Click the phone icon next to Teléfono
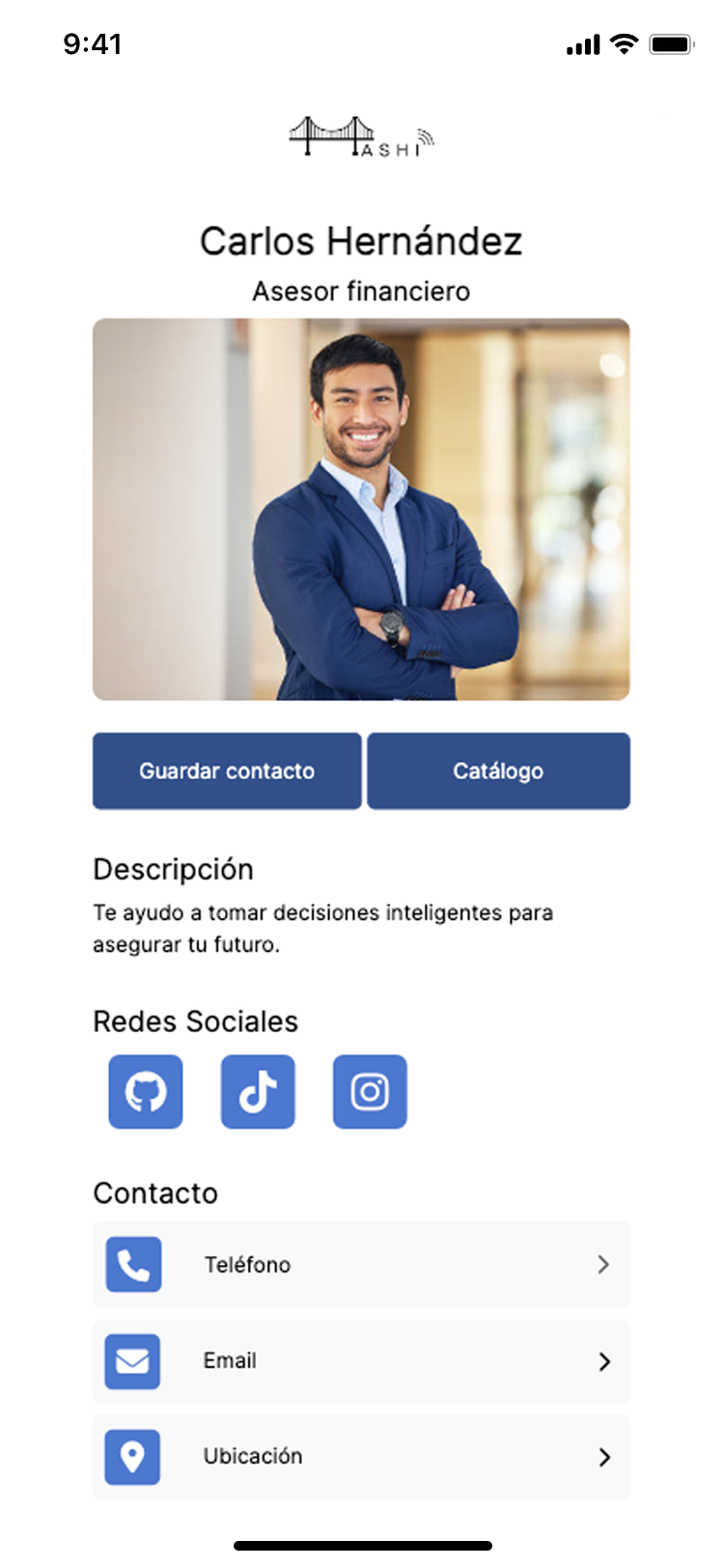The height and width of the screenshot is (1568, 724). click(x=132, y=1265)
